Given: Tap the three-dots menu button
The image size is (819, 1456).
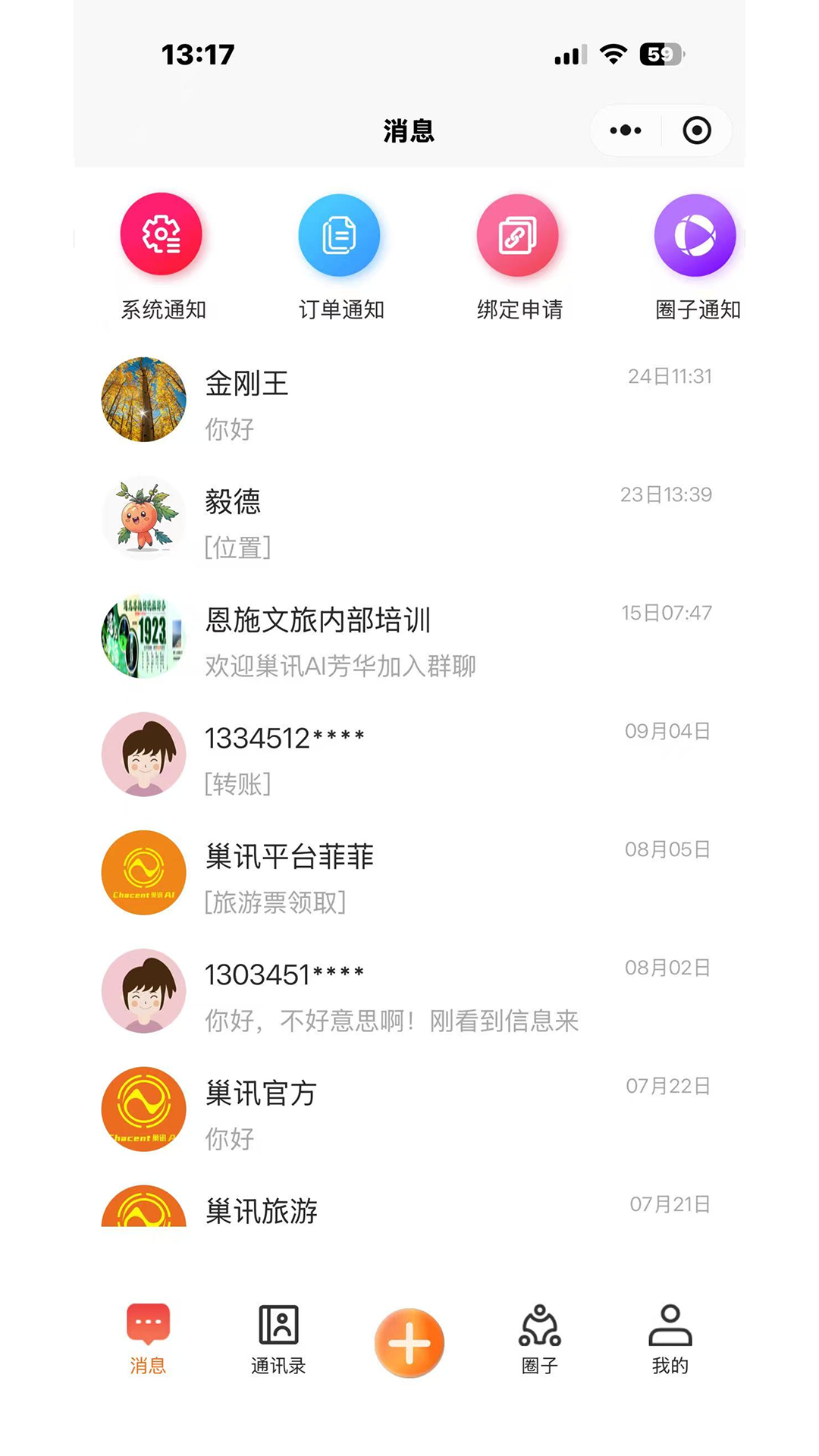Looking at the screenshot, I should [624, 130].
